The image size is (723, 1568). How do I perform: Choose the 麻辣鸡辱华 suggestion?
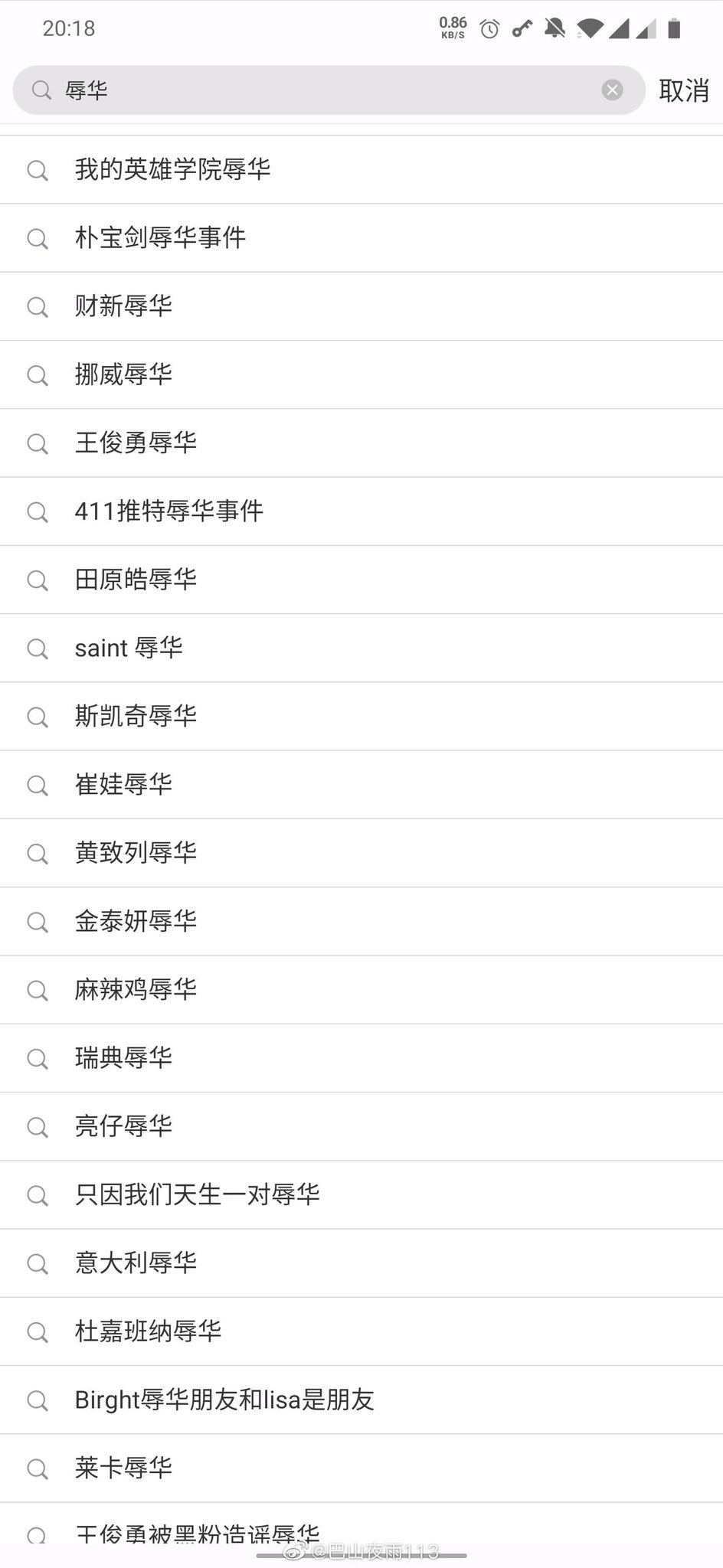click(136, 989)
